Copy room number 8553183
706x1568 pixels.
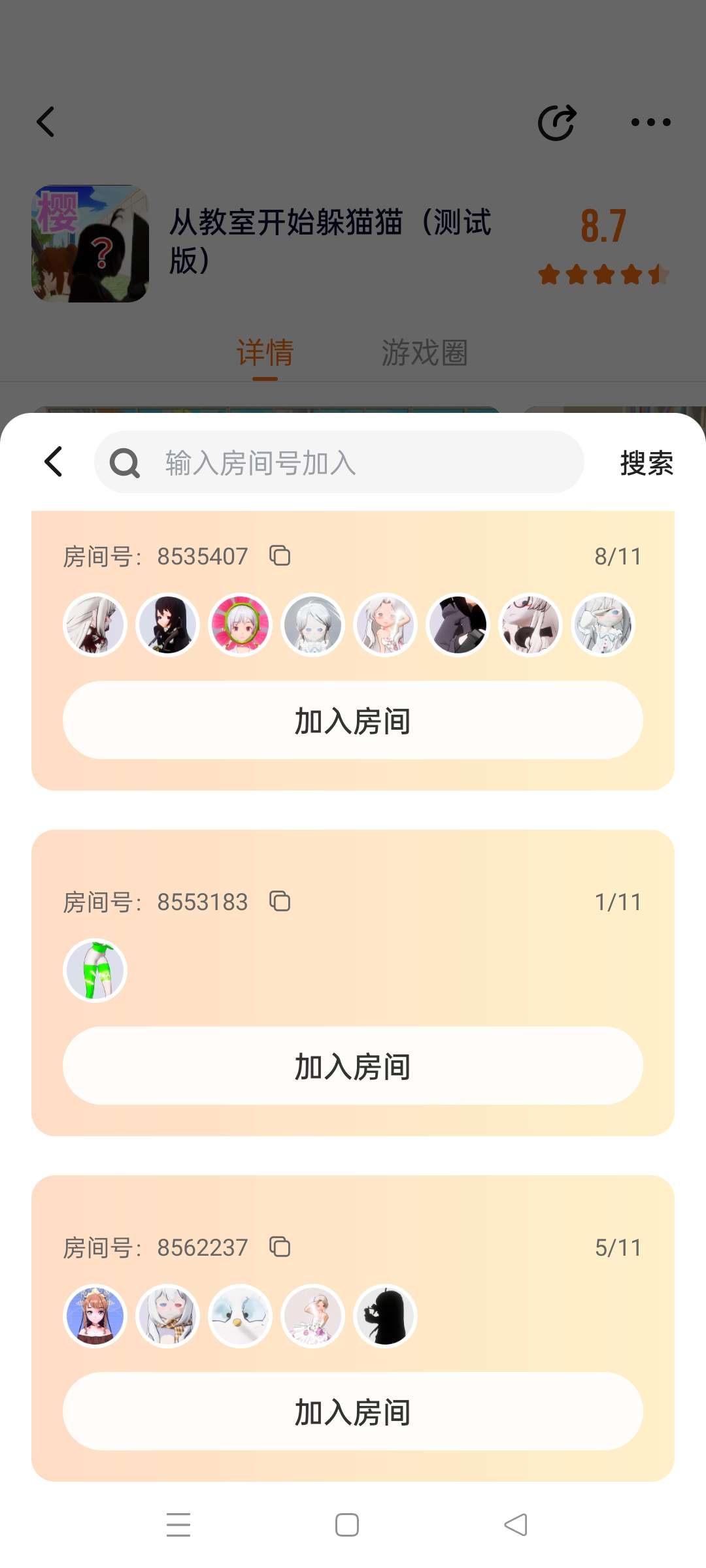[x=280, y=902]
